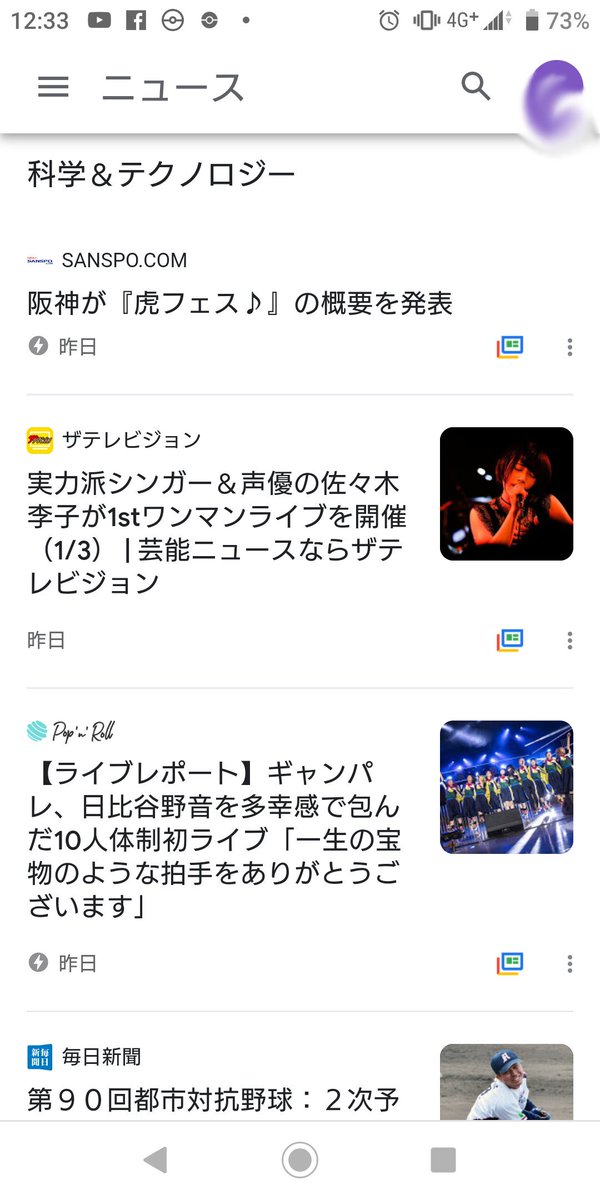Open the Pop'n'Roll ギャンパレ live report
This screenshot has height=1200, width=600.
215,840
